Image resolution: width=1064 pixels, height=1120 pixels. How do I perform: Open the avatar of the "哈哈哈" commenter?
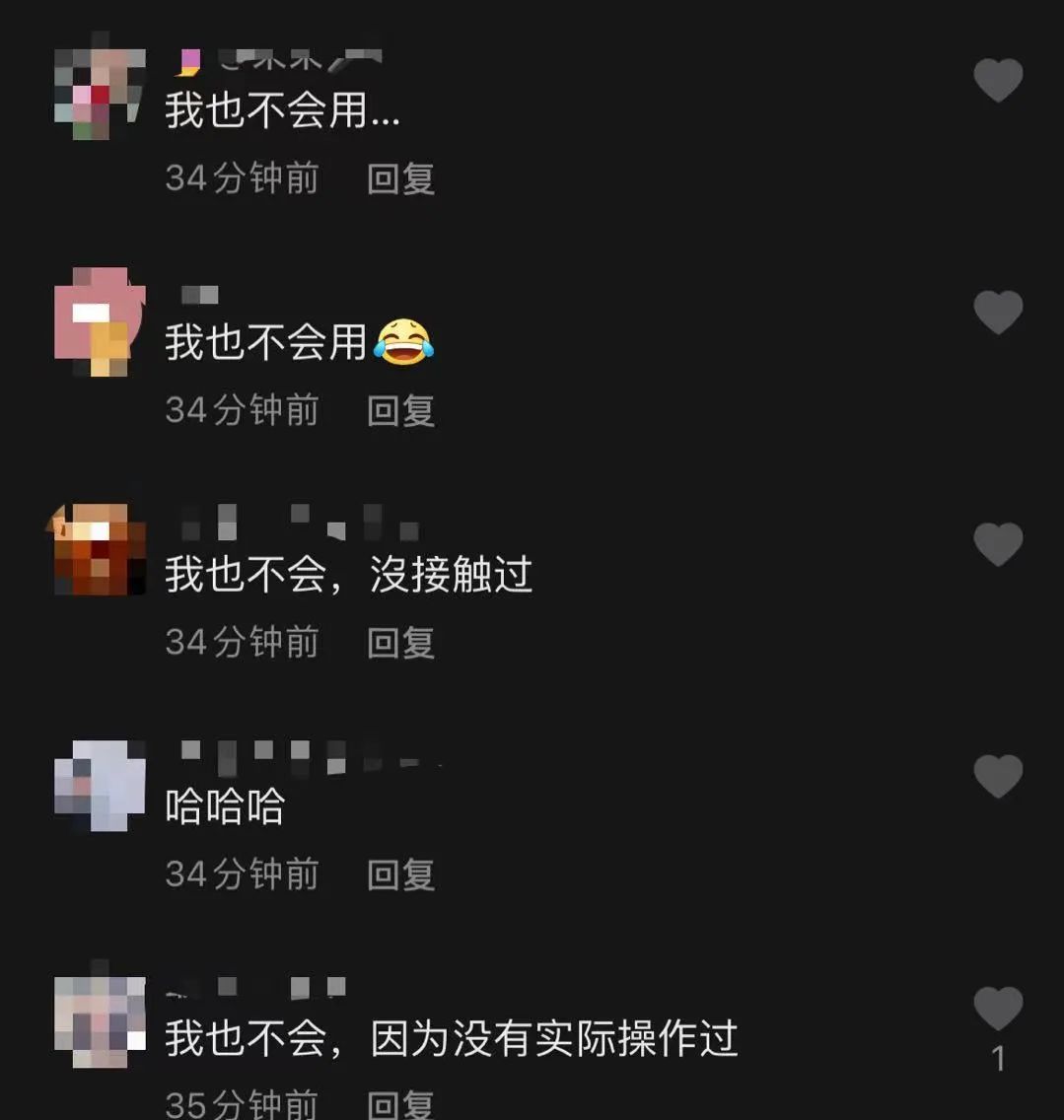coord(100,786)
